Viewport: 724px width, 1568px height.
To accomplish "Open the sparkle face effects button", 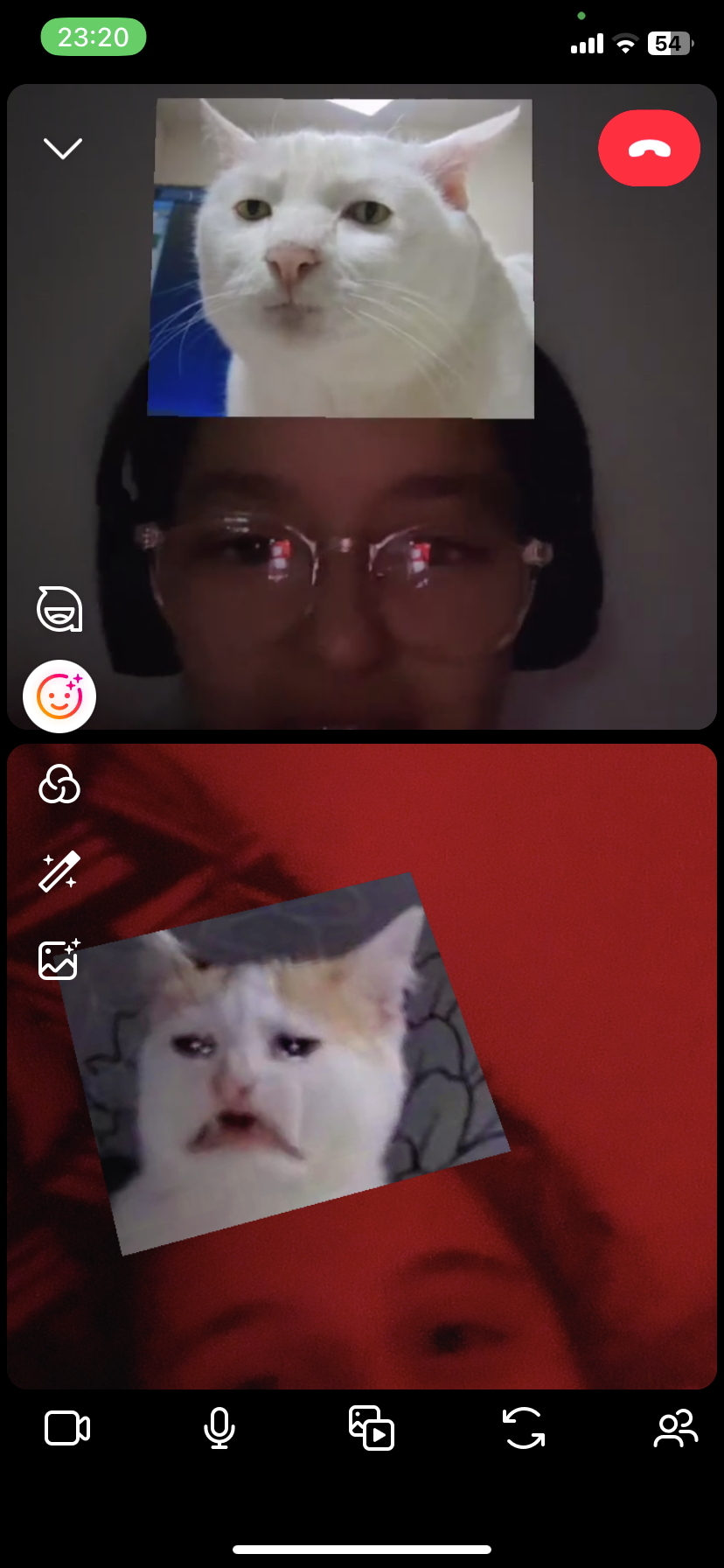I will (x=59, y=696).
